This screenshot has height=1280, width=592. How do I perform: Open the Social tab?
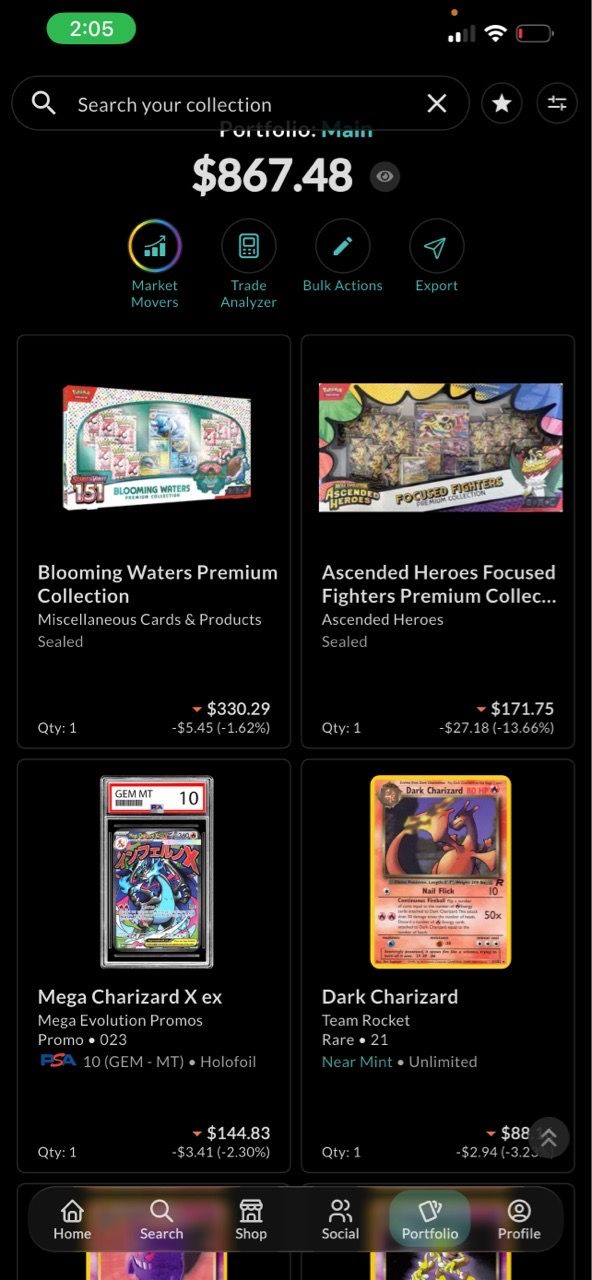coord(340,1220)
